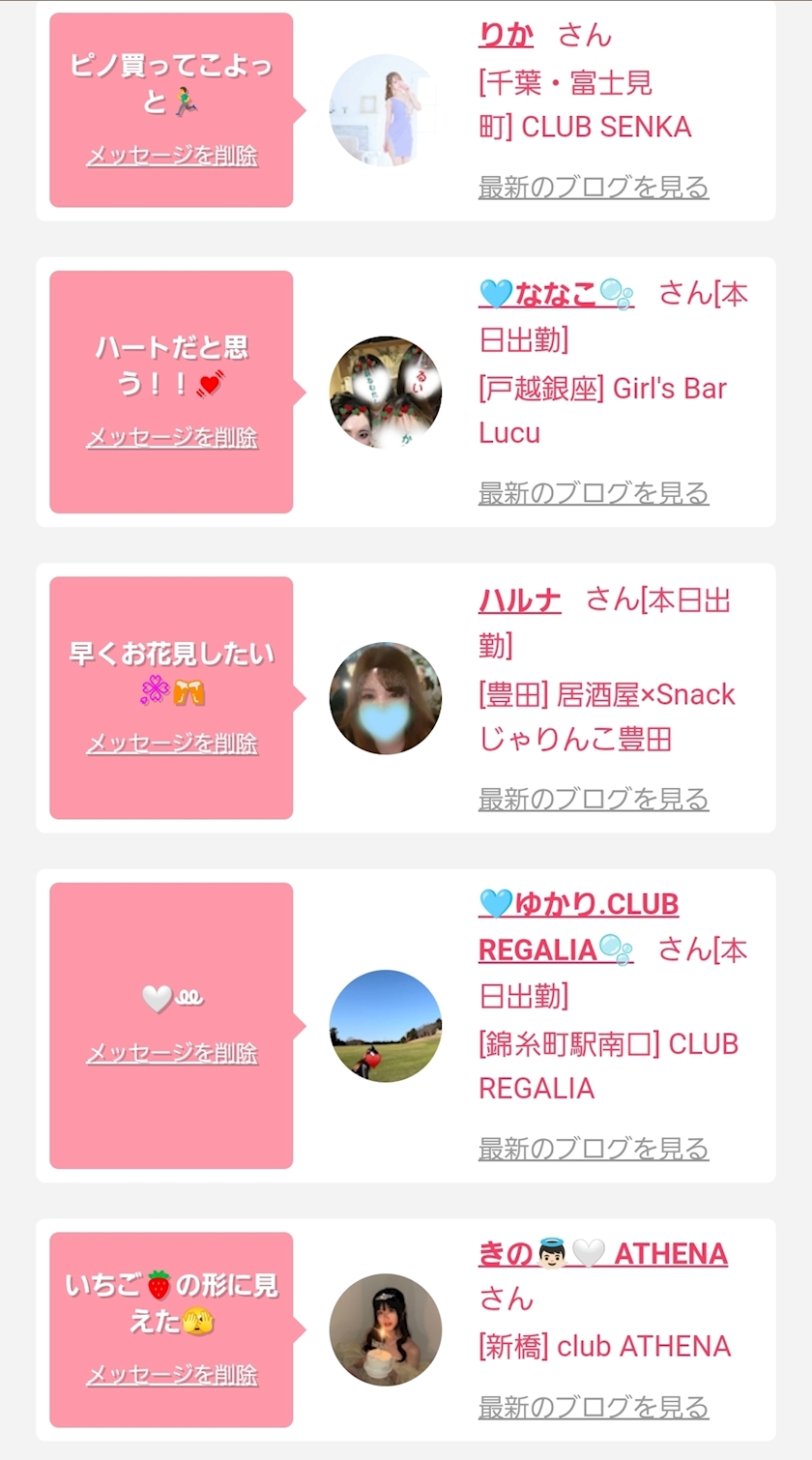This screenshot has height=1460, width=812.
Task: Delete the ハートだと思う message
Action: pos(172,438)
